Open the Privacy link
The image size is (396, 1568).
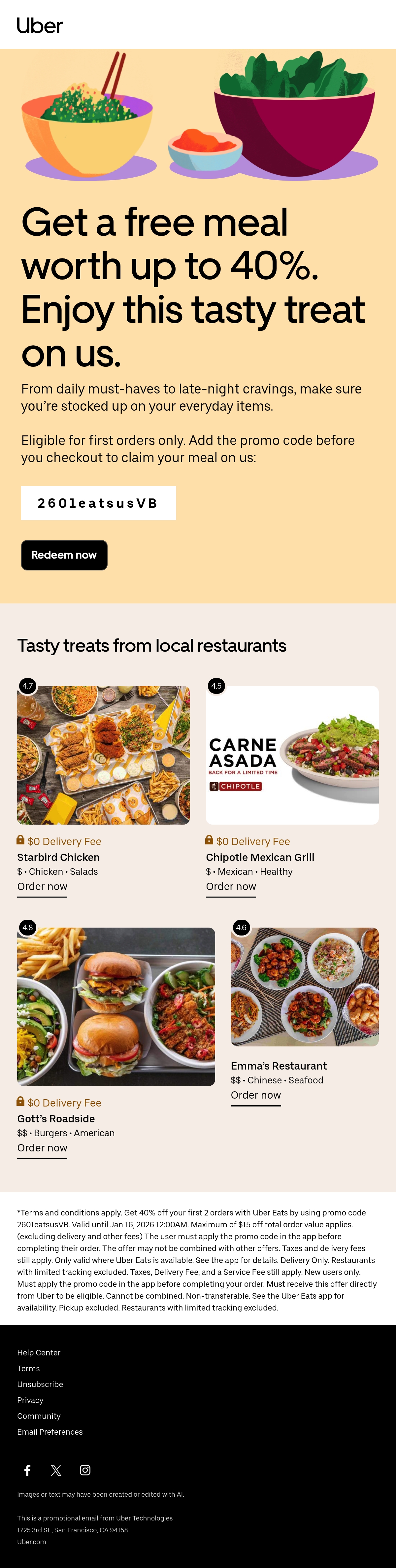pyautogui.click(x=30, y=1399)
